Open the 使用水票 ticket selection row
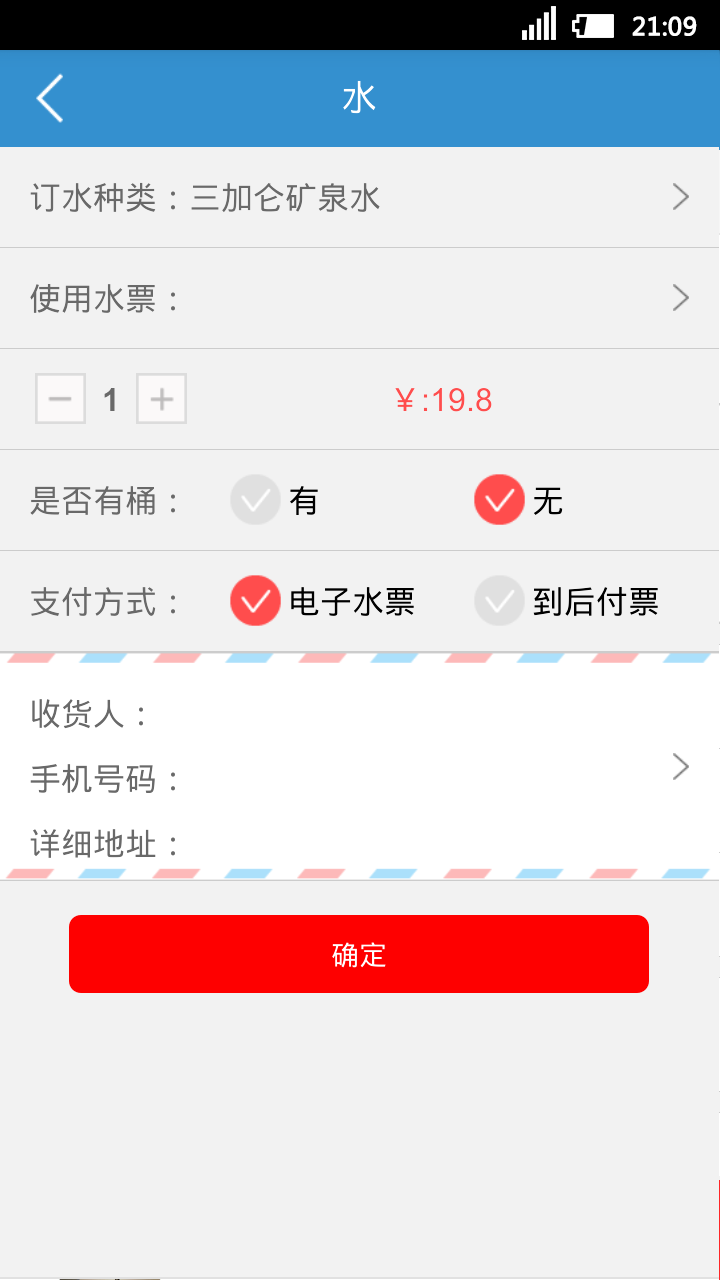 [x=360, y=298]
